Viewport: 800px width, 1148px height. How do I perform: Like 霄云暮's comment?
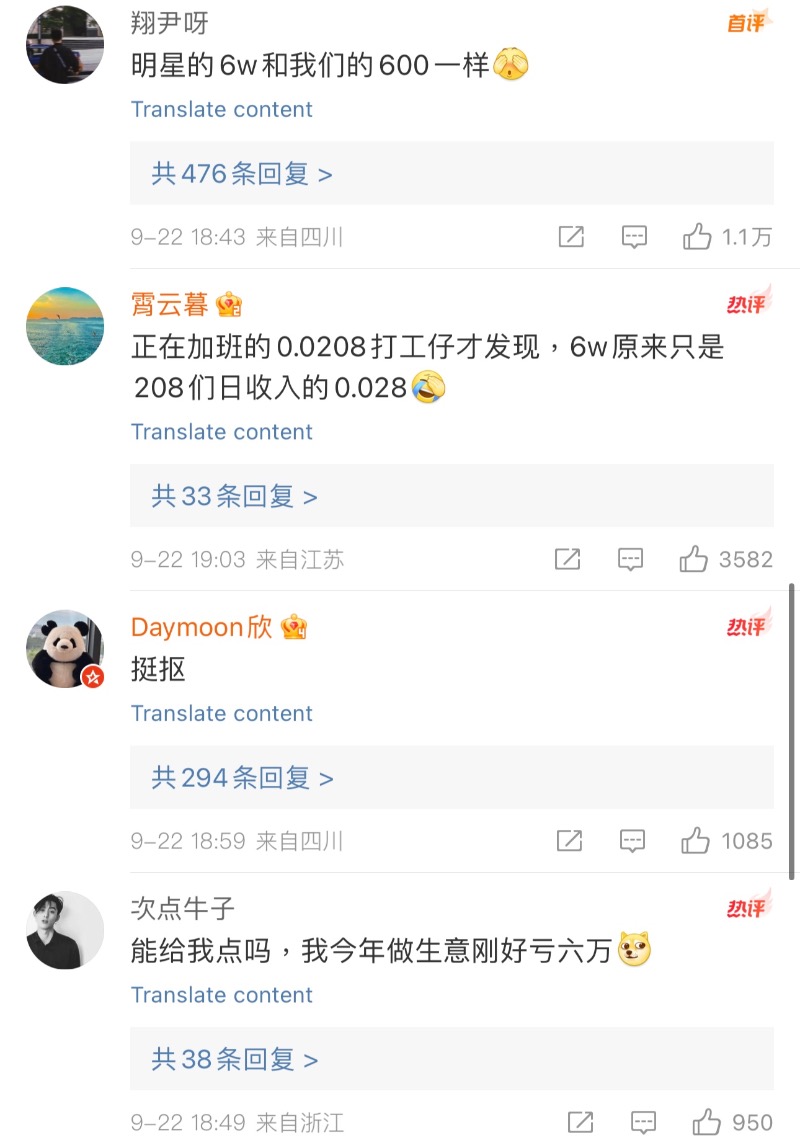tap(694, 559)
